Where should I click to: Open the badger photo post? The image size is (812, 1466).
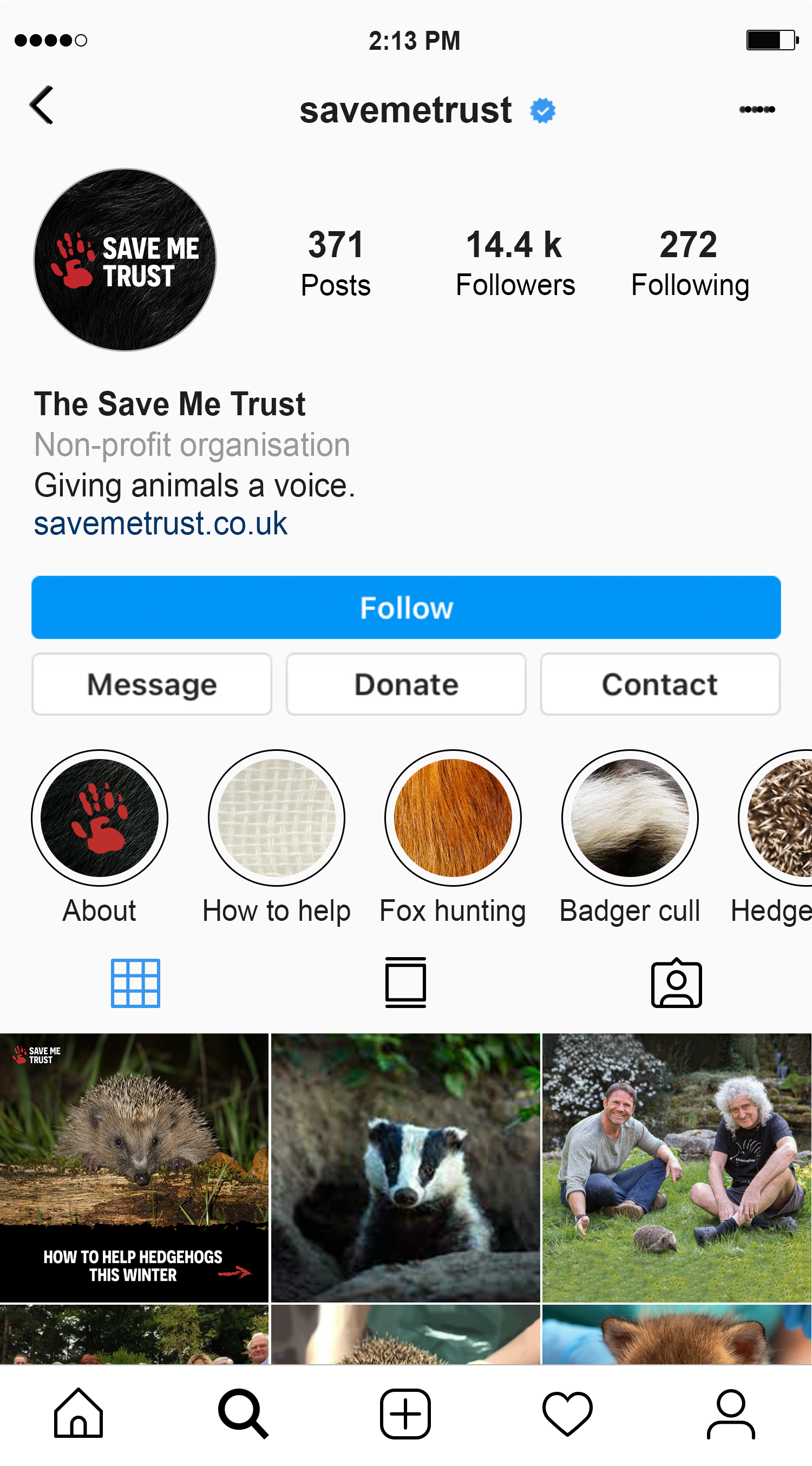(405, 1168)
